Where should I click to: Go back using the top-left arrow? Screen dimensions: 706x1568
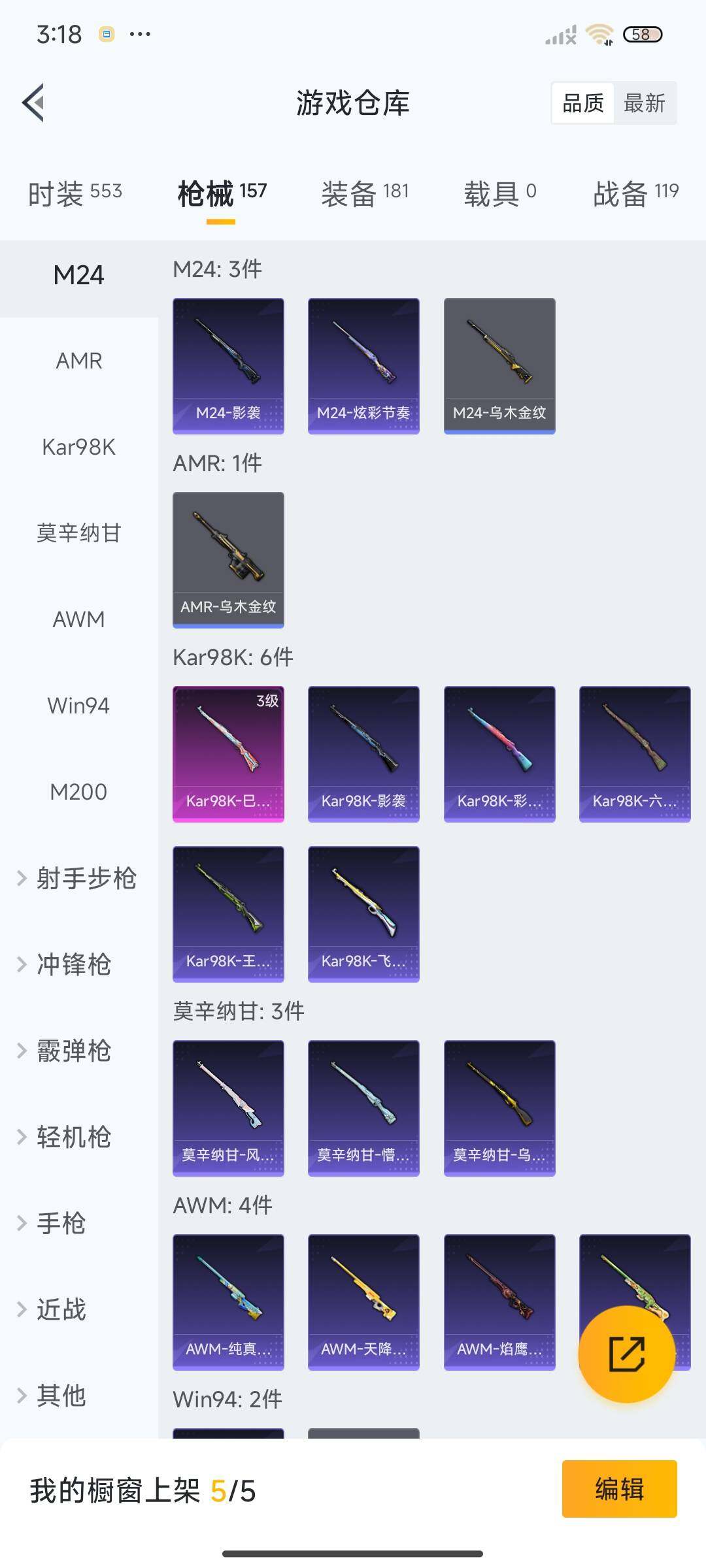[34, 103]
